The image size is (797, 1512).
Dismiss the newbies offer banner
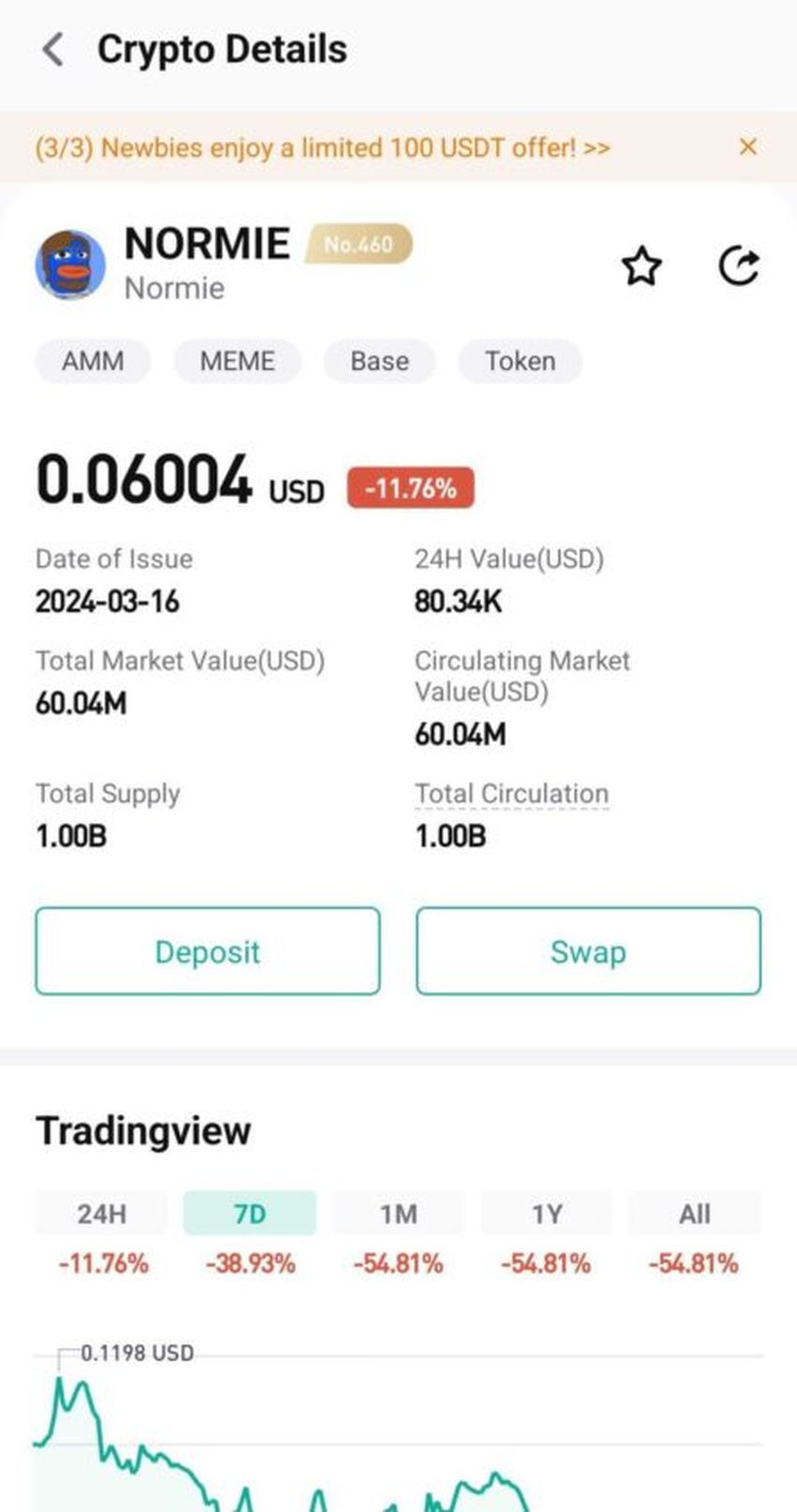coord(747,147)
